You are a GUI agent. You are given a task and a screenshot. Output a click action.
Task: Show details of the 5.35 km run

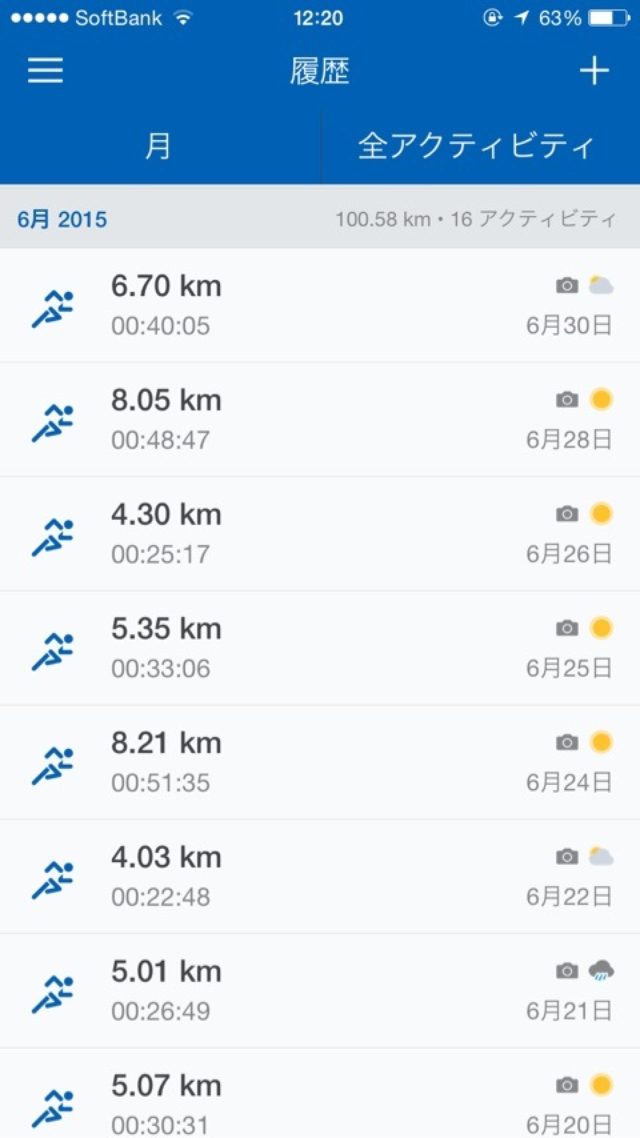coord(320,648)
